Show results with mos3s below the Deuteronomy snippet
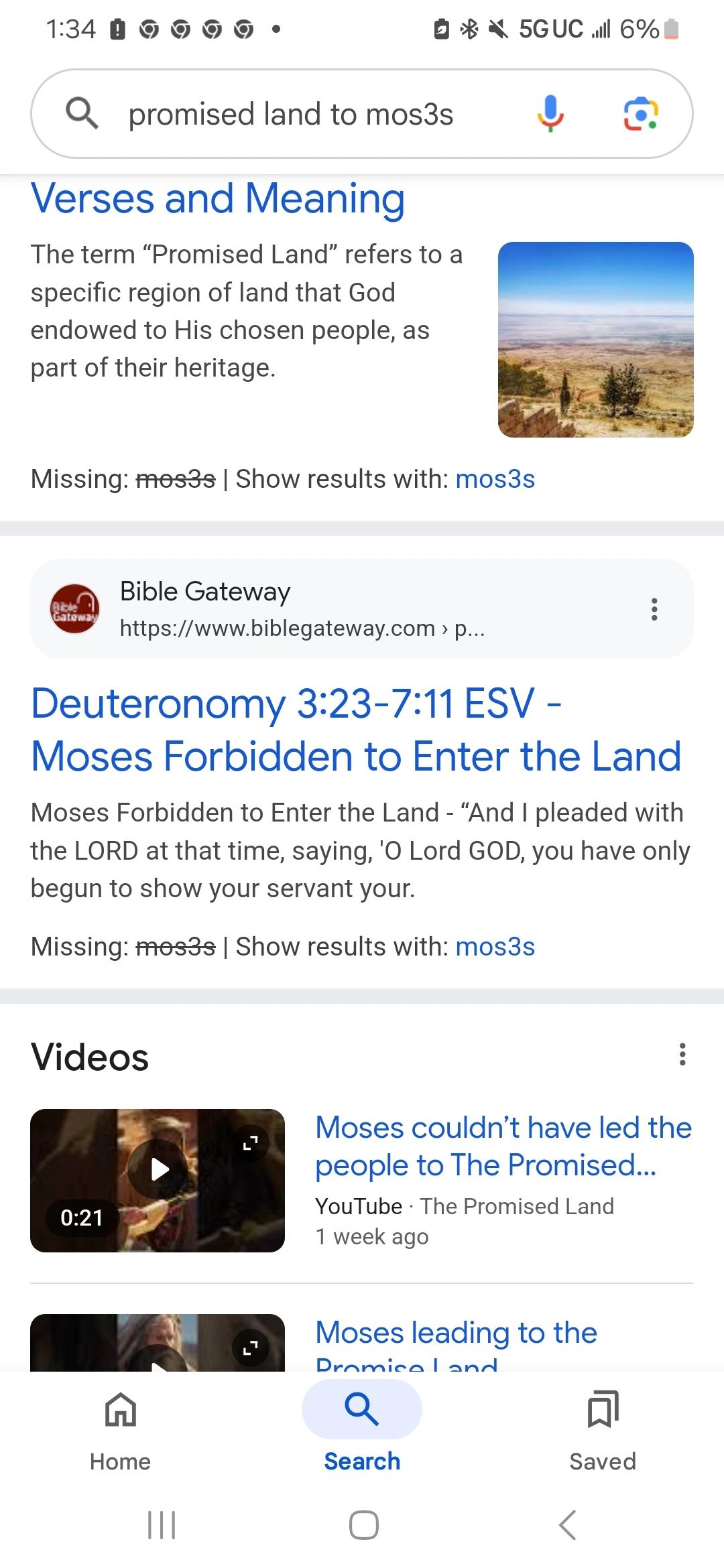 (495, 947)
